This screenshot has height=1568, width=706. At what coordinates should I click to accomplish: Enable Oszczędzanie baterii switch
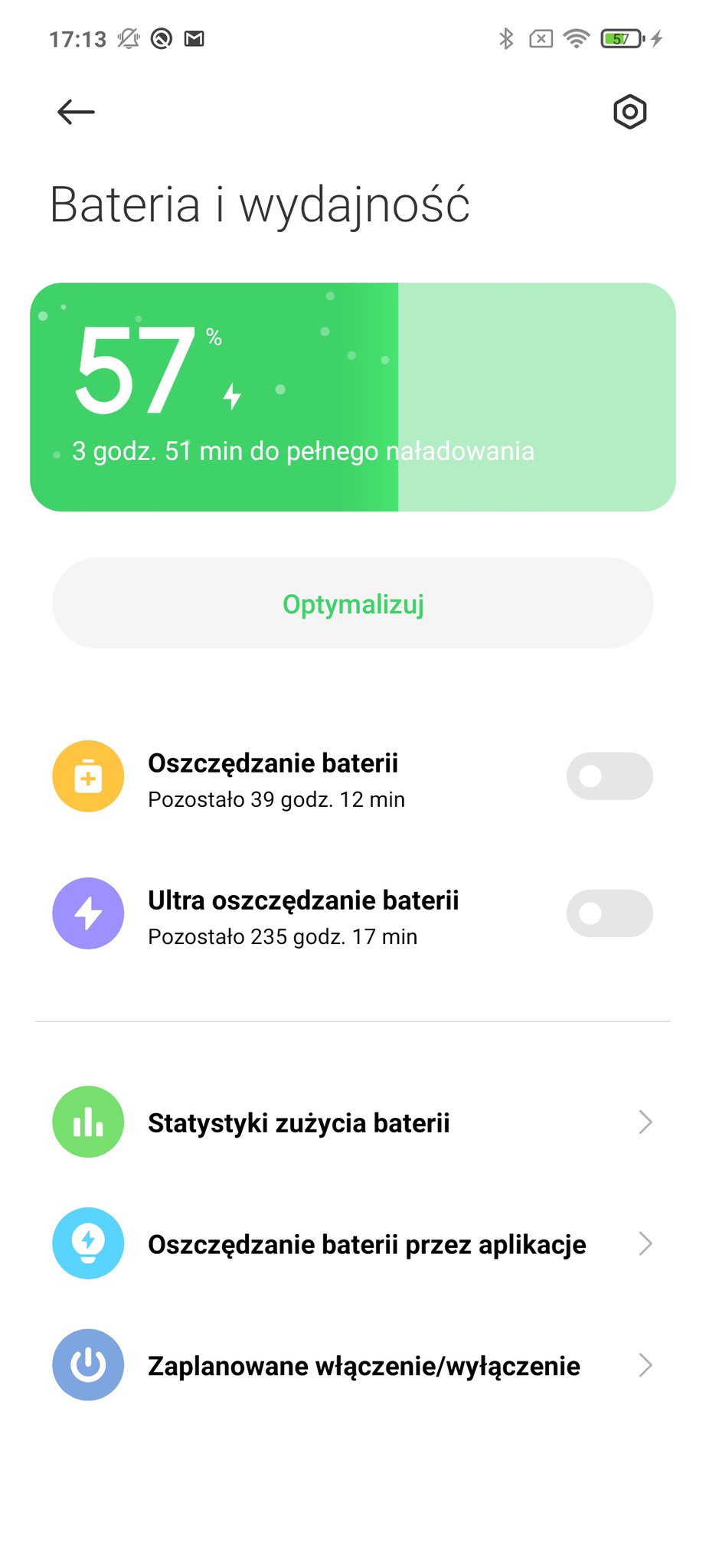610,776
